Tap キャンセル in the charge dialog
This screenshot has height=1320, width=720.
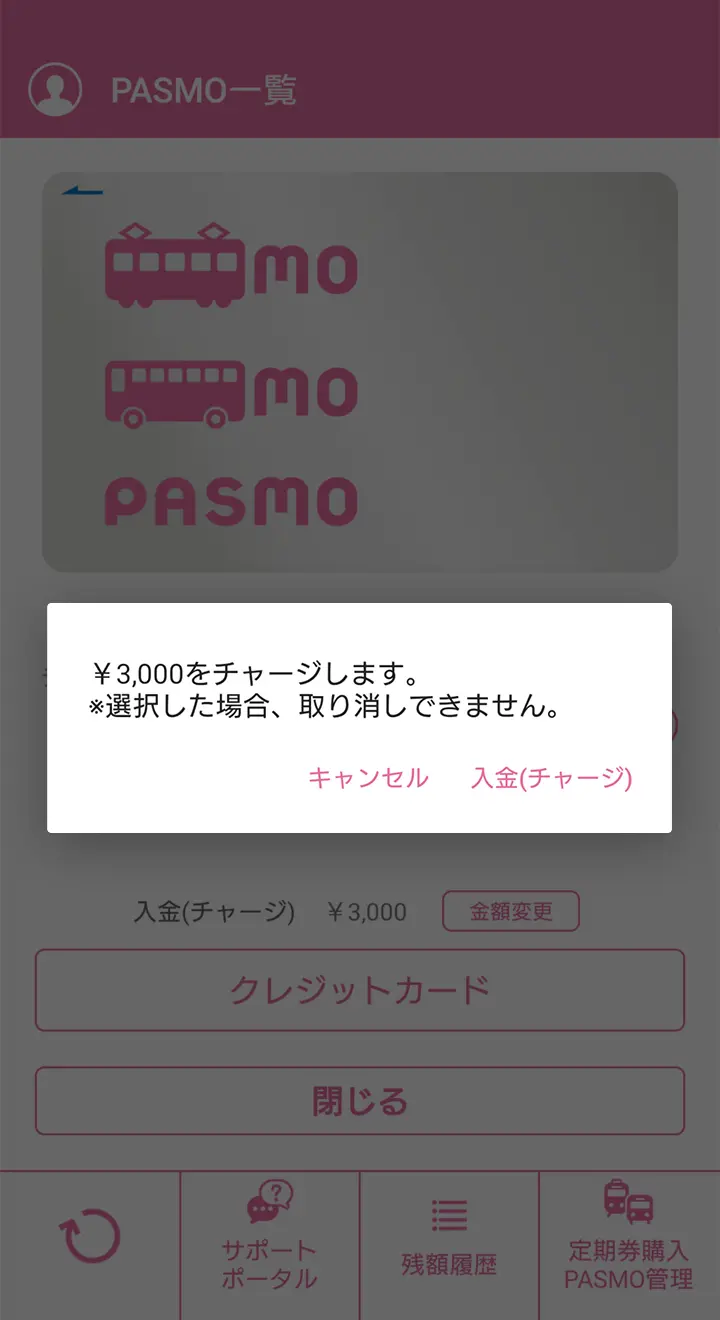368,778
